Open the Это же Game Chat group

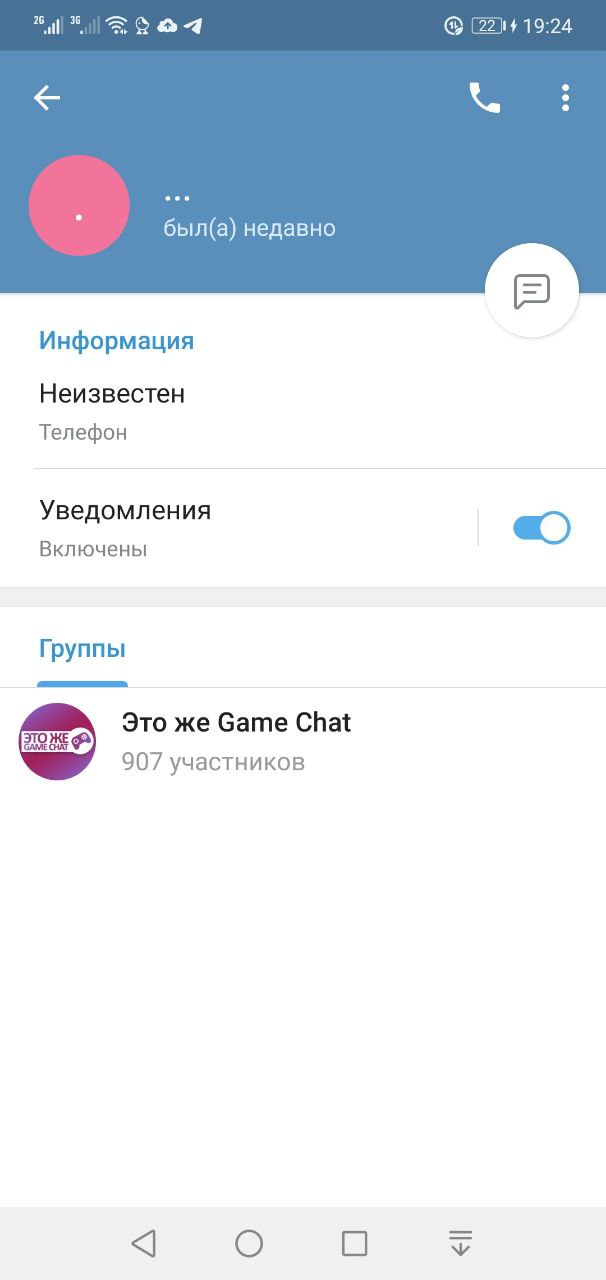click(303, 741)
